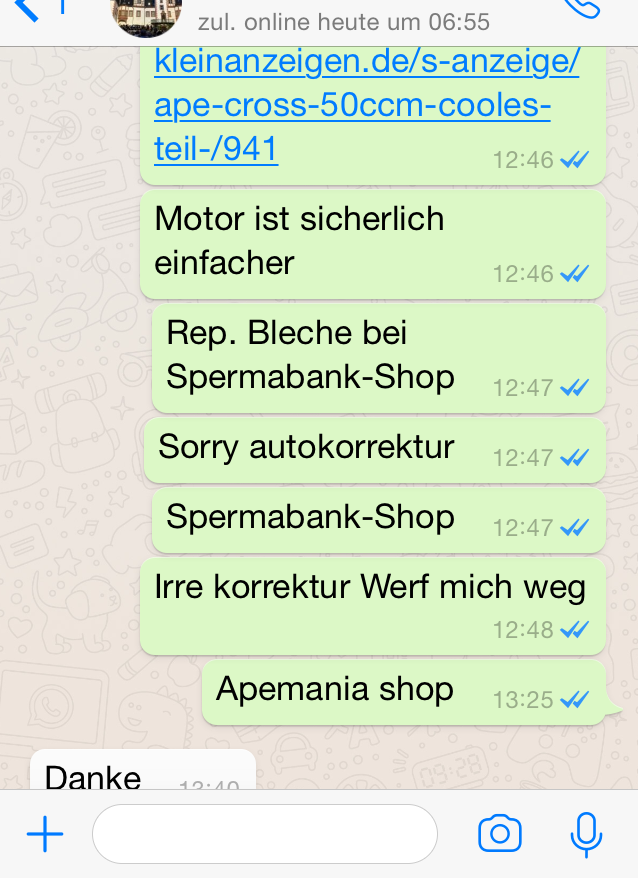Tap the microphone for voice message

586,834
